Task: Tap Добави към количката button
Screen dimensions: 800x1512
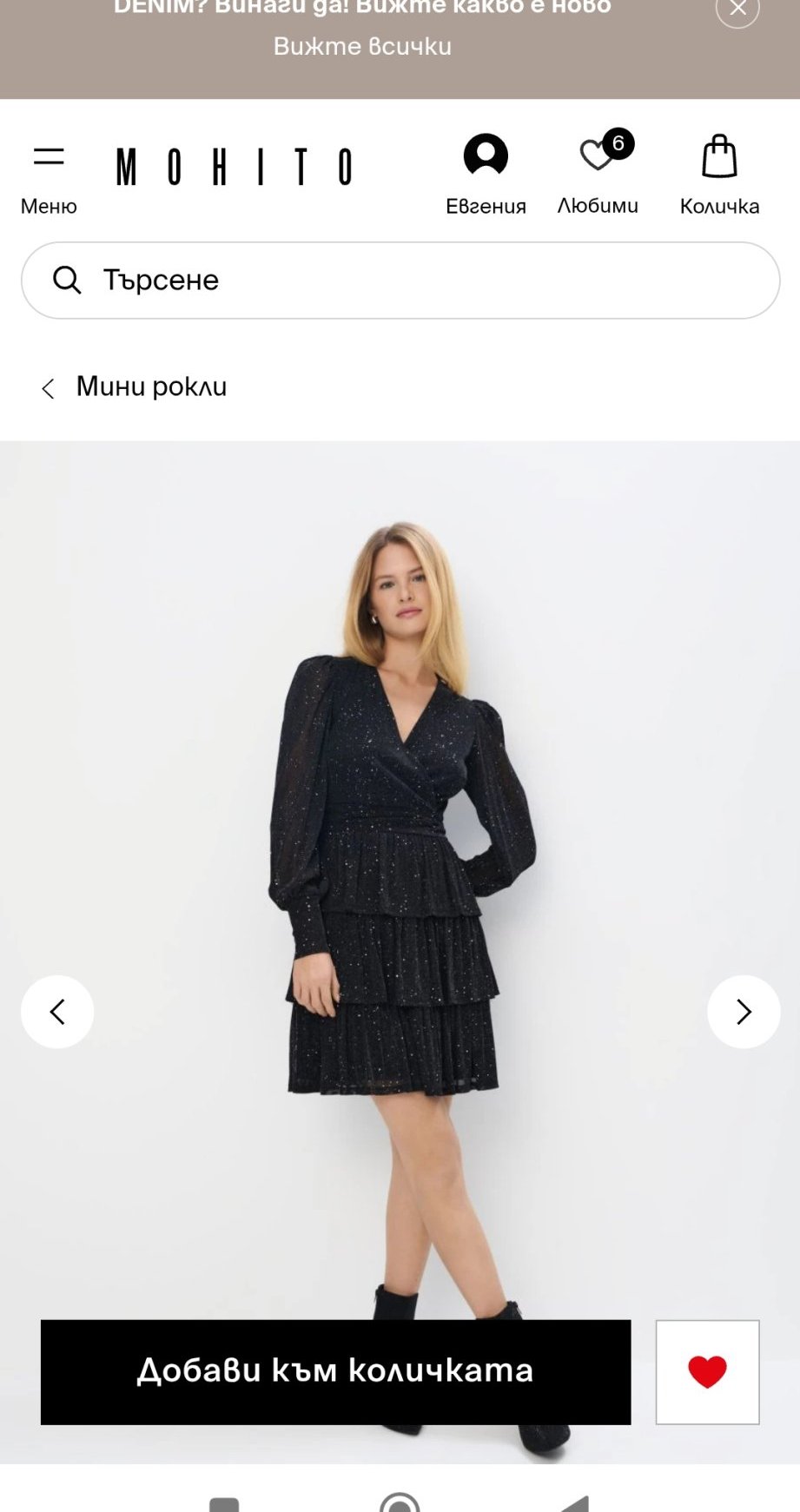Action: point(335,1371)
